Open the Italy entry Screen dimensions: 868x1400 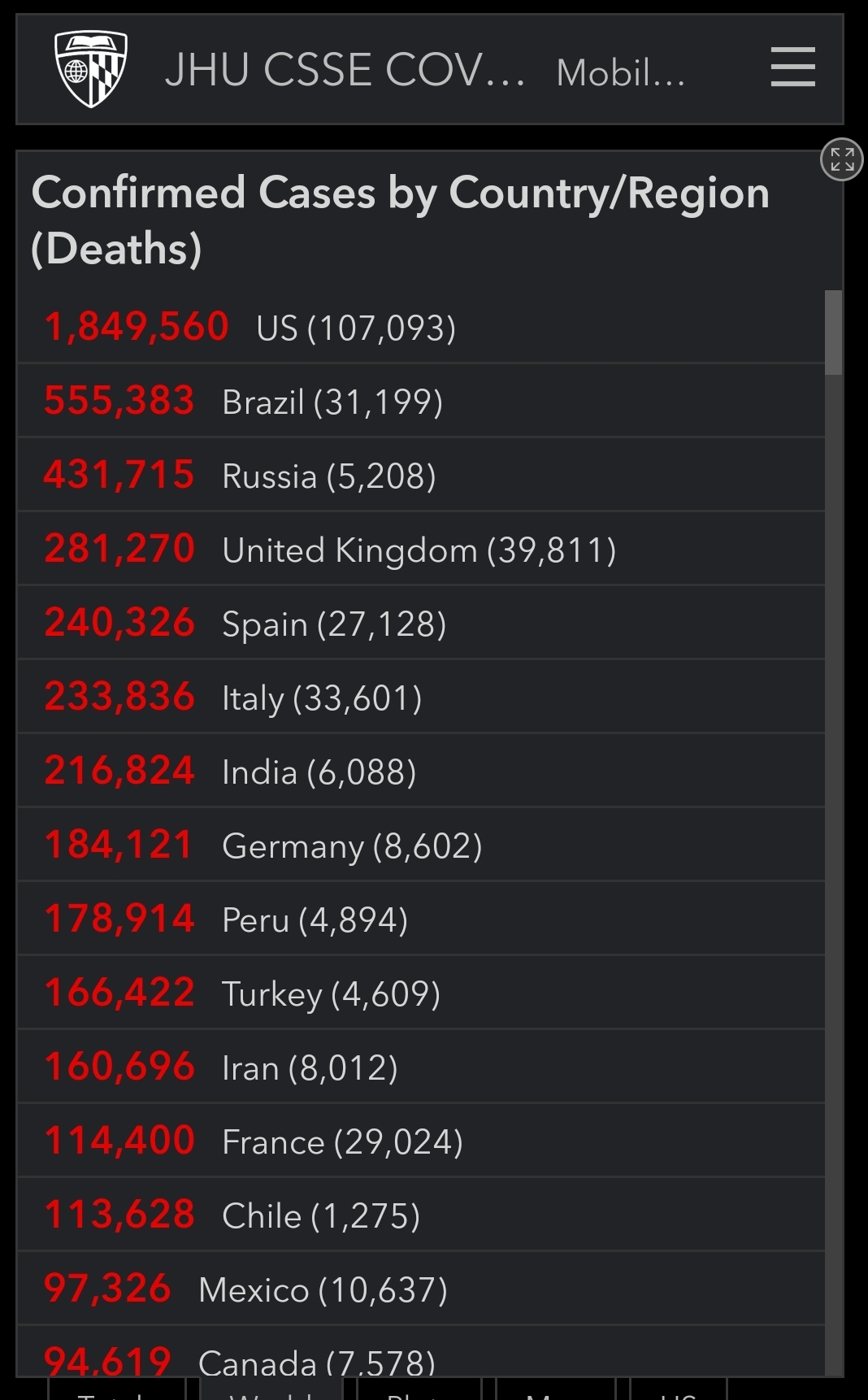[x=421, y=697]
